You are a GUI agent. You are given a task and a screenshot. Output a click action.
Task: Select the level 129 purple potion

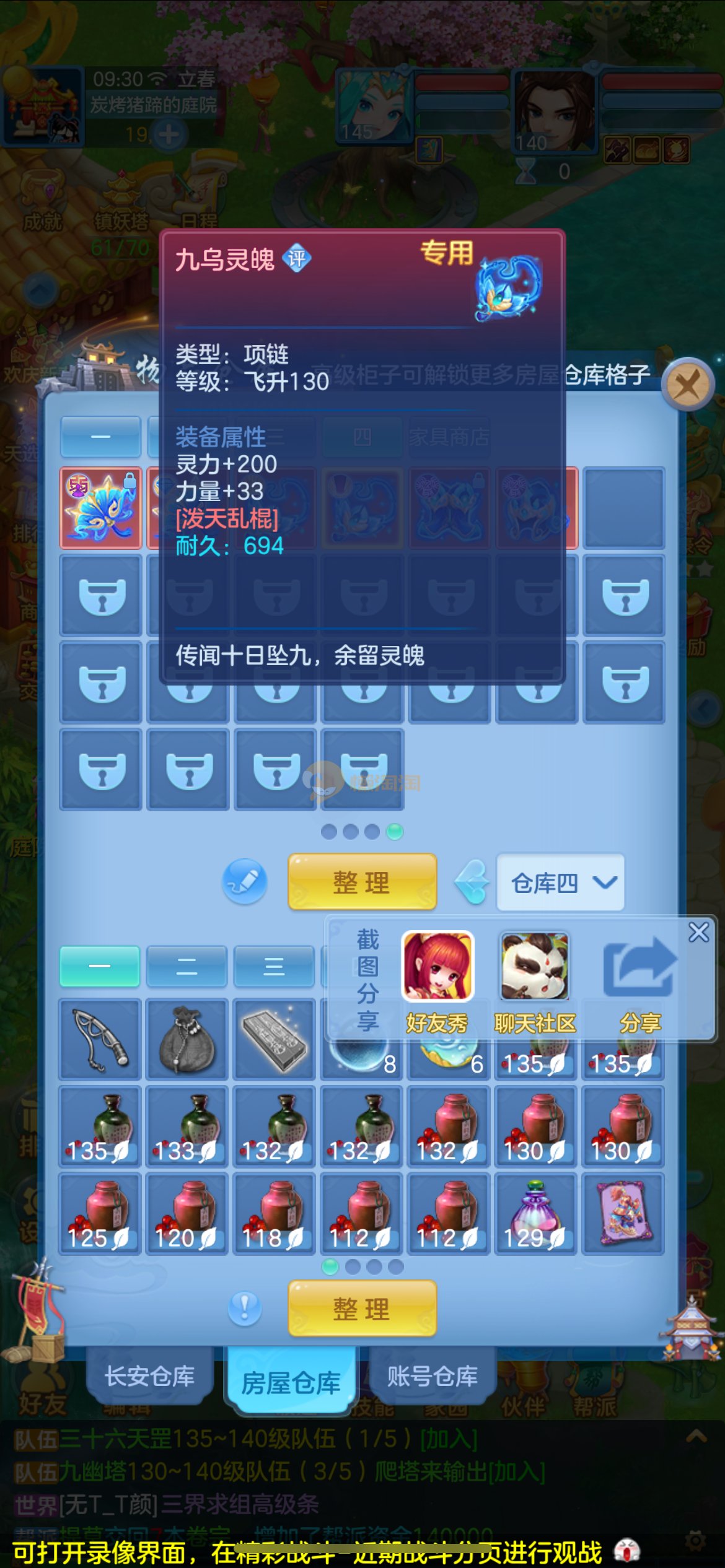534,1214
